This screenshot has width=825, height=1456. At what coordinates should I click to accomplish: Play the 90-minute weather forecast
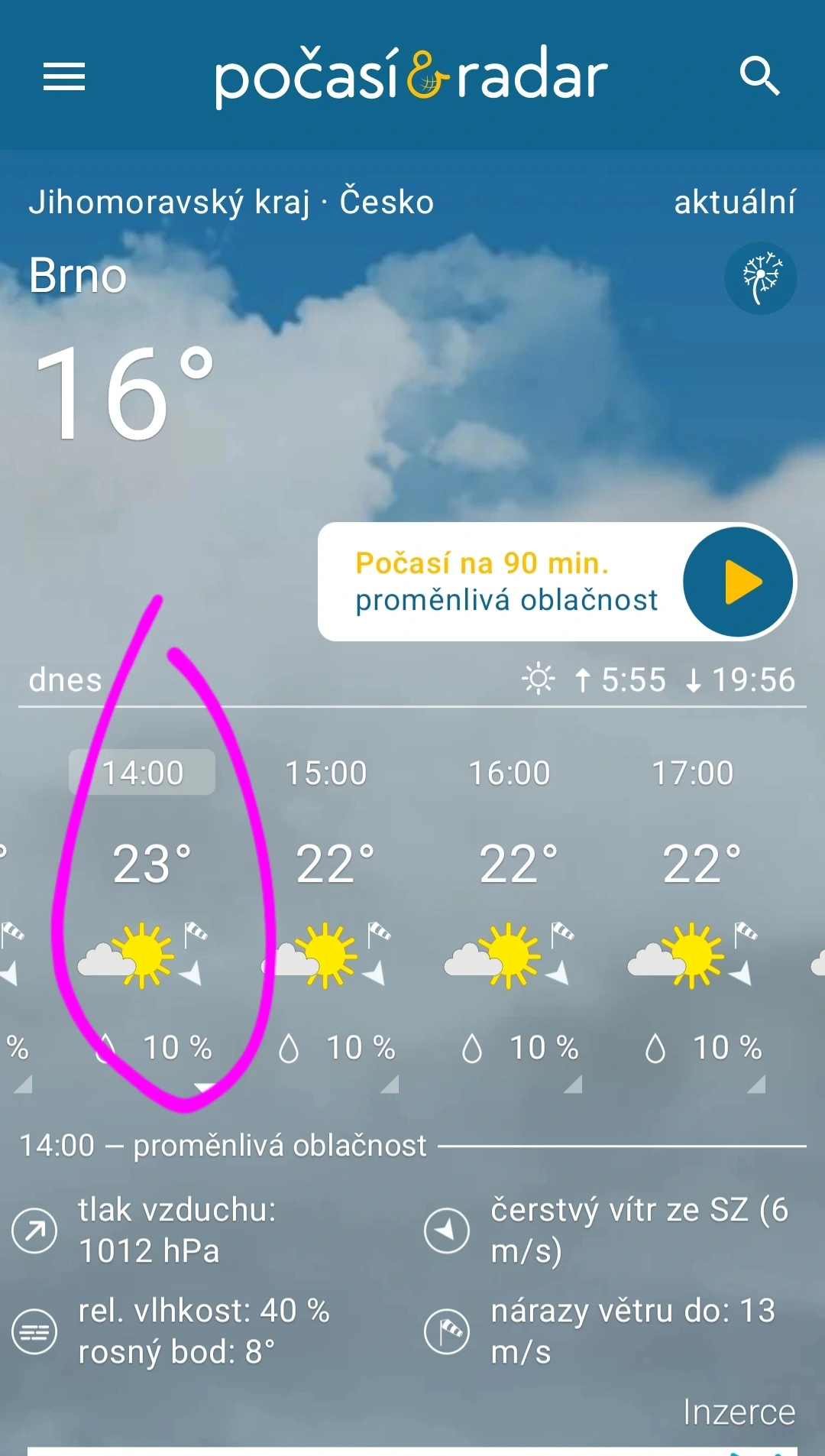click(737, 582)
